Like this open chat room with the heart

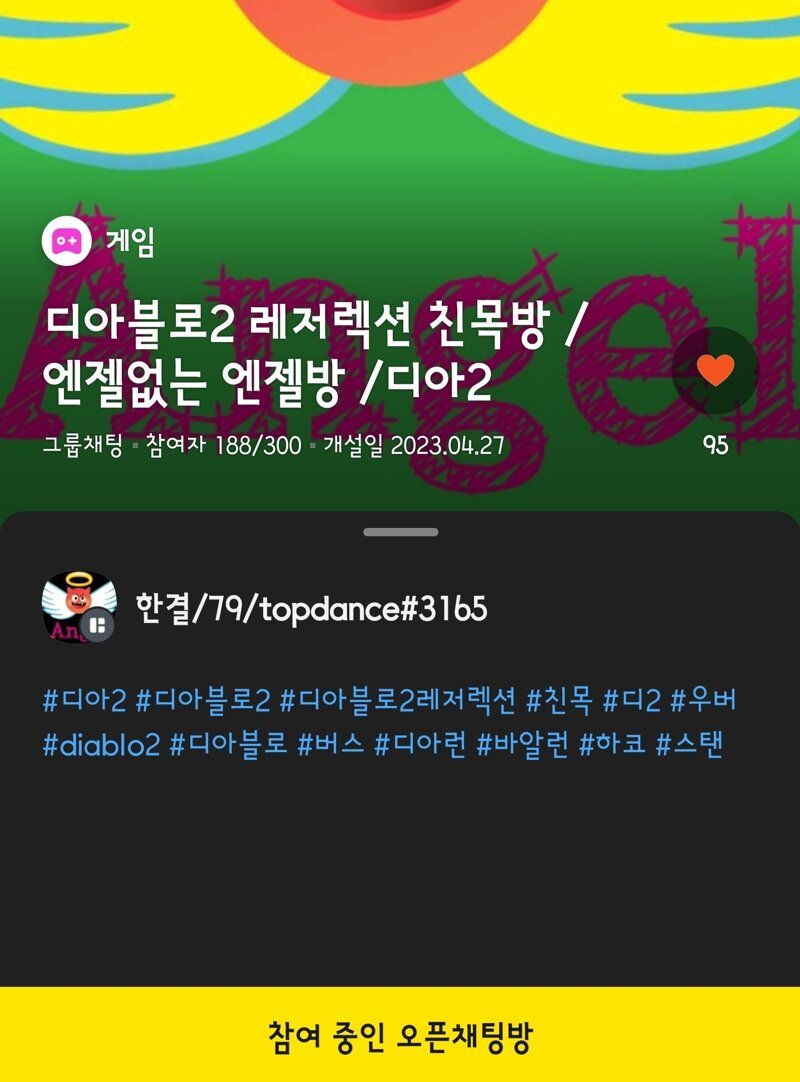[x=715, y=371]
